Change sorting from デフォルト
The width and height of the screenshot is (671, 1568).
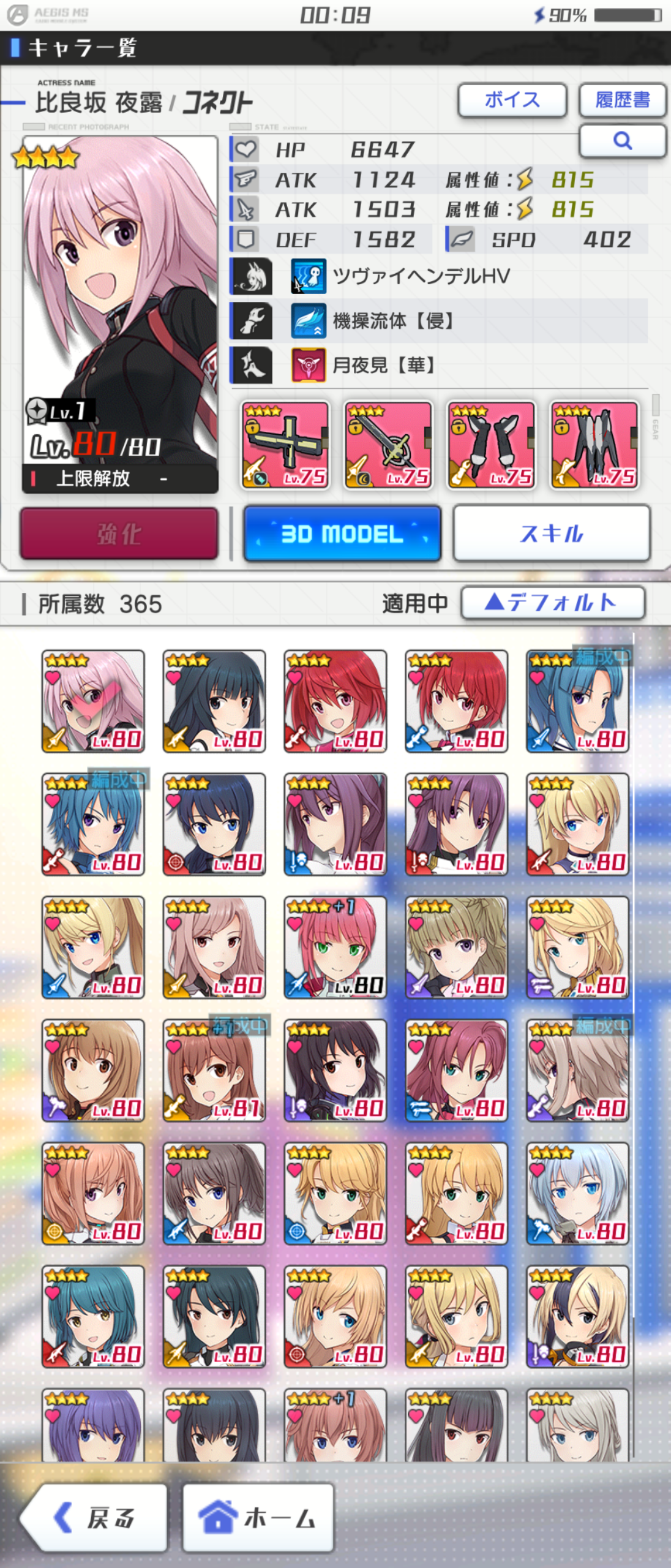pos(552,603)
